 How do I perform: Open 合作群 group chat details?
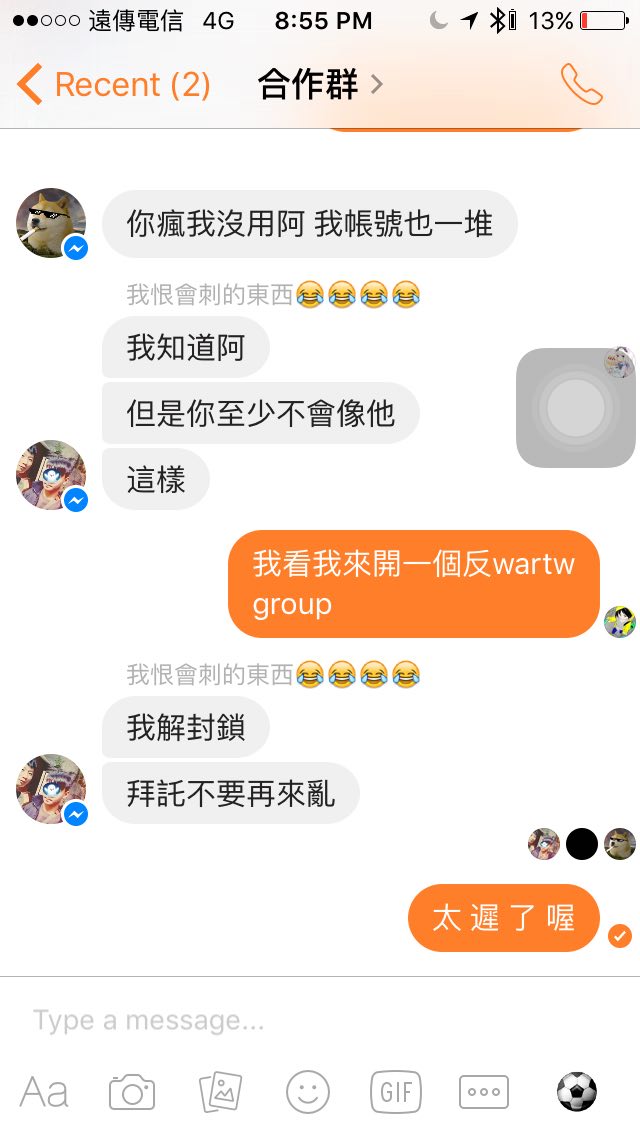[x=320, y=85]
